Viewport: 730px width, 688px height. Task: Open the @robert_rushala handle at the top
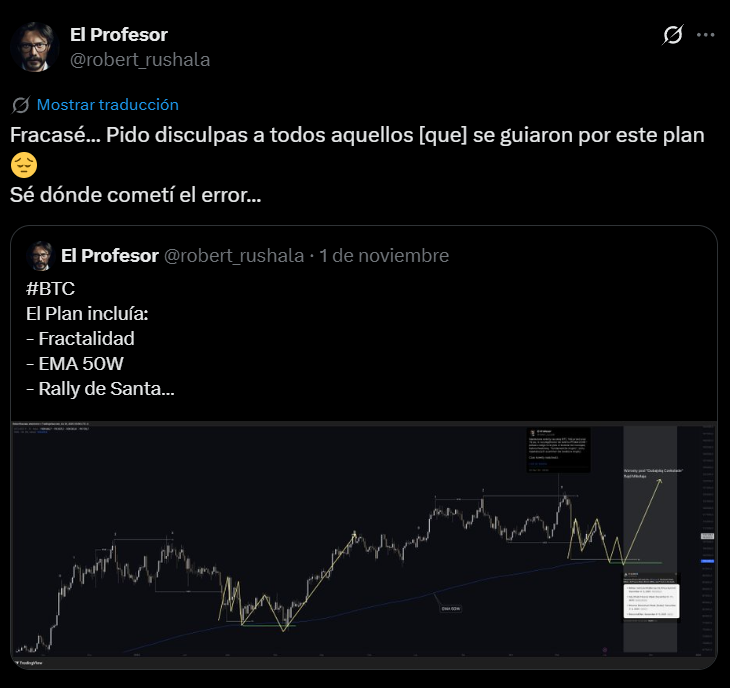pyautogui.click(x=140, y=60)
